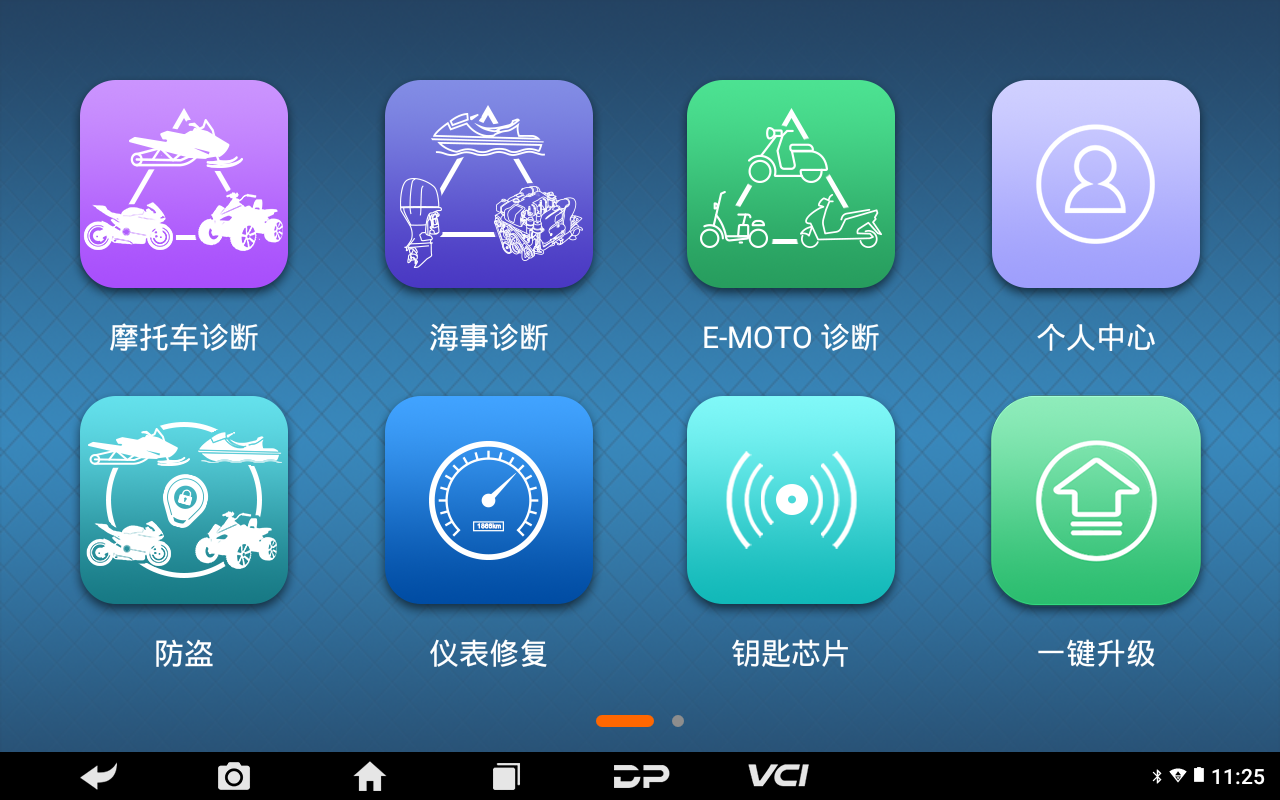Tap the back arrow in navigation bar
1280x800 pixels.
tap(99, 776)
